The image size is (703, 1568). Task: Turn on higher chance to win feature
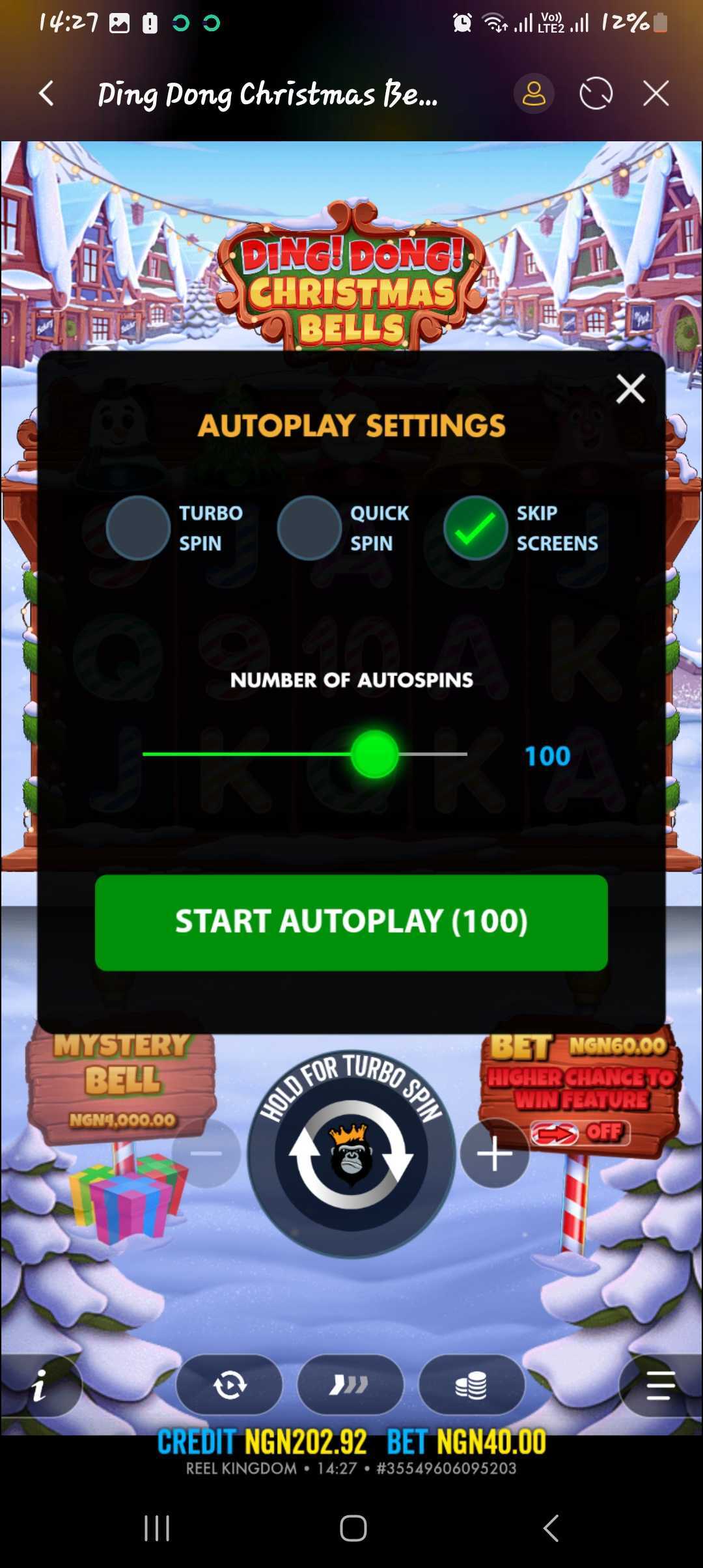(579, 1133)
